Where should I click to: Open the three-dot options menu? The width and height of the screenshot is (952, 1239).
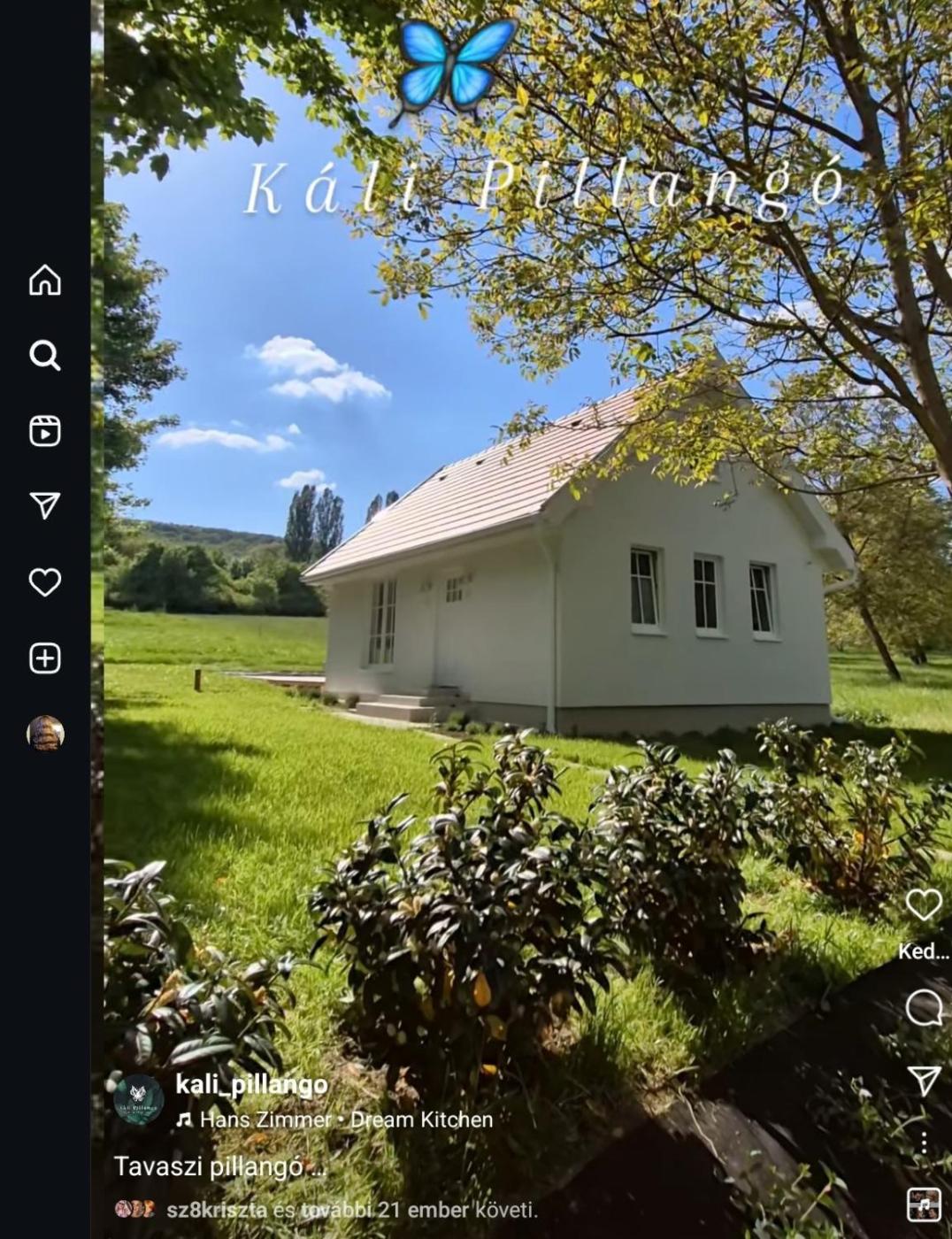click(x=923, y=1143)
